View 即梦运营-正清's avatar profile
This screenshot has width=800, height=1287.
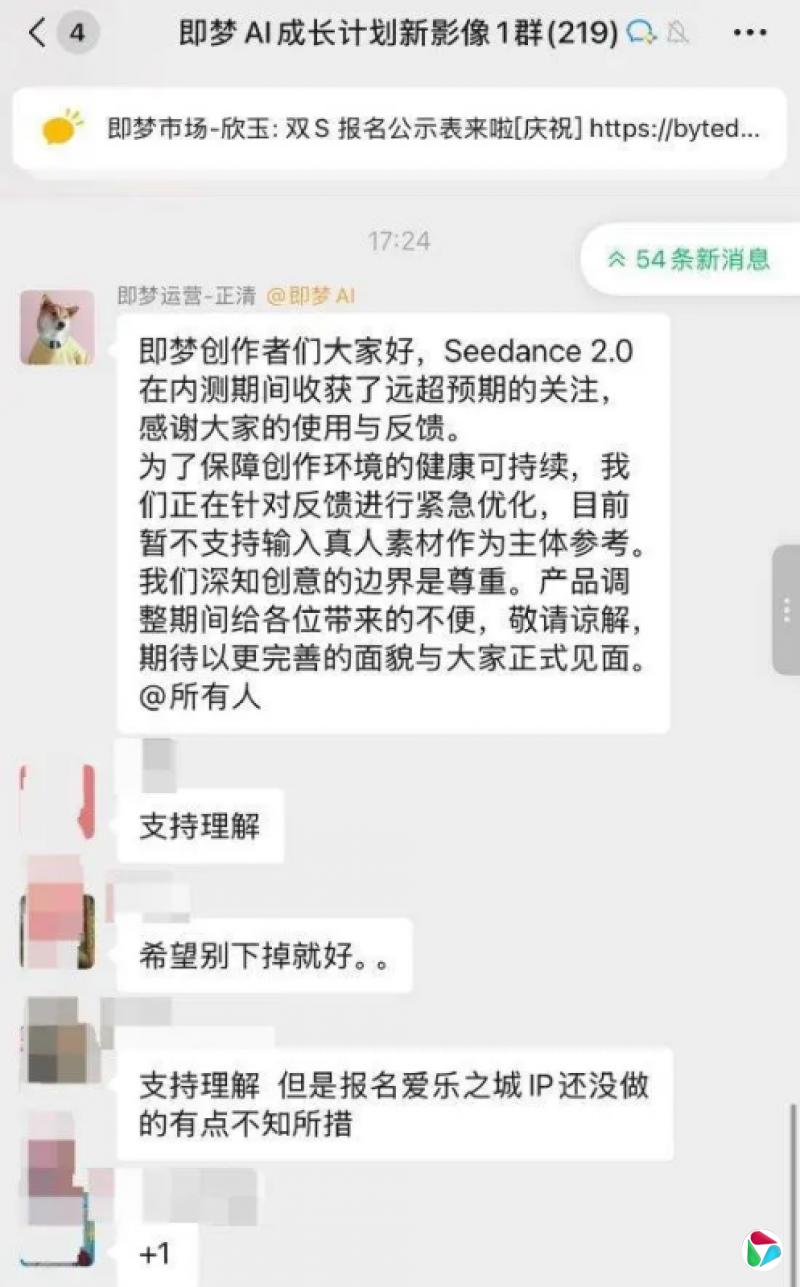[57, 328]
